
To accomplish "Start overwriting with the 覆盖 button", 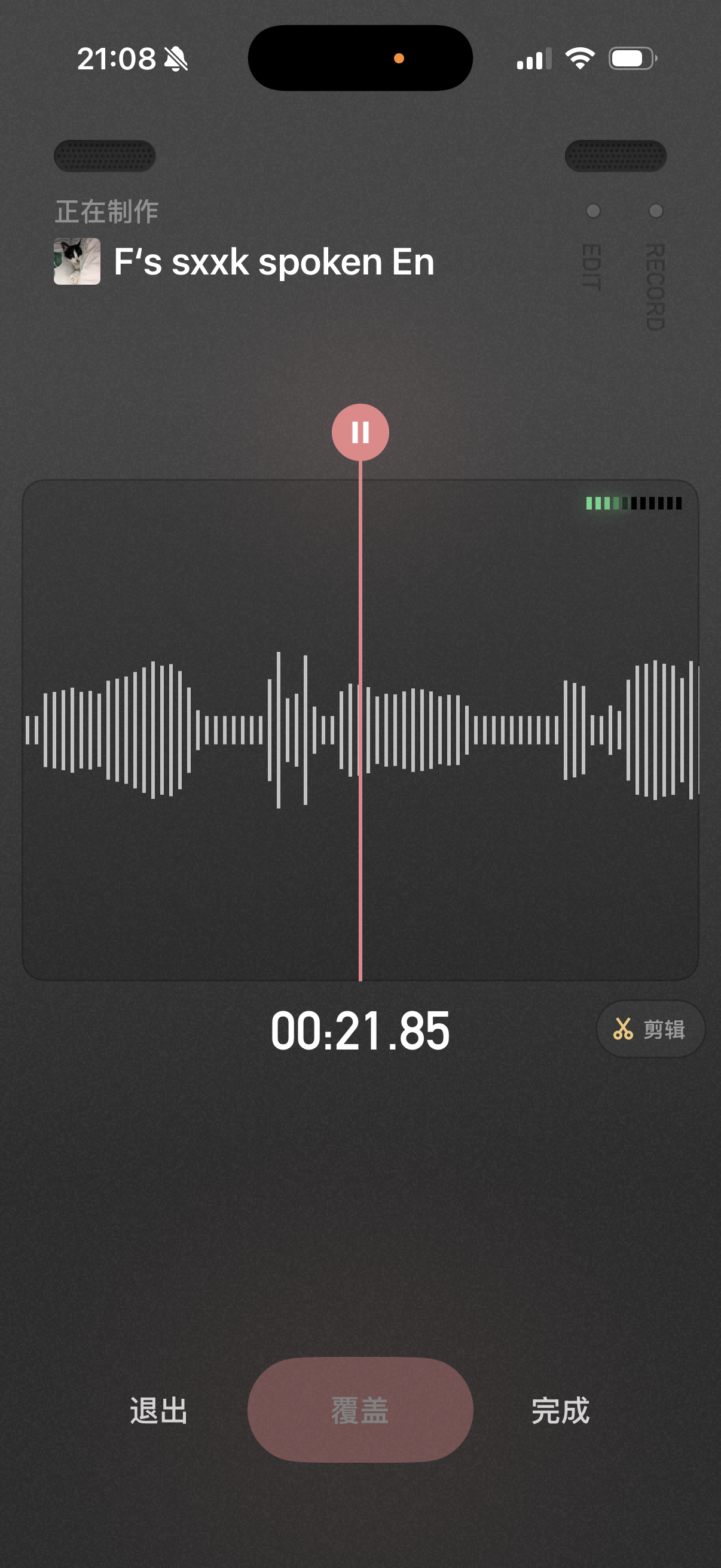I will click(360, 1410).
